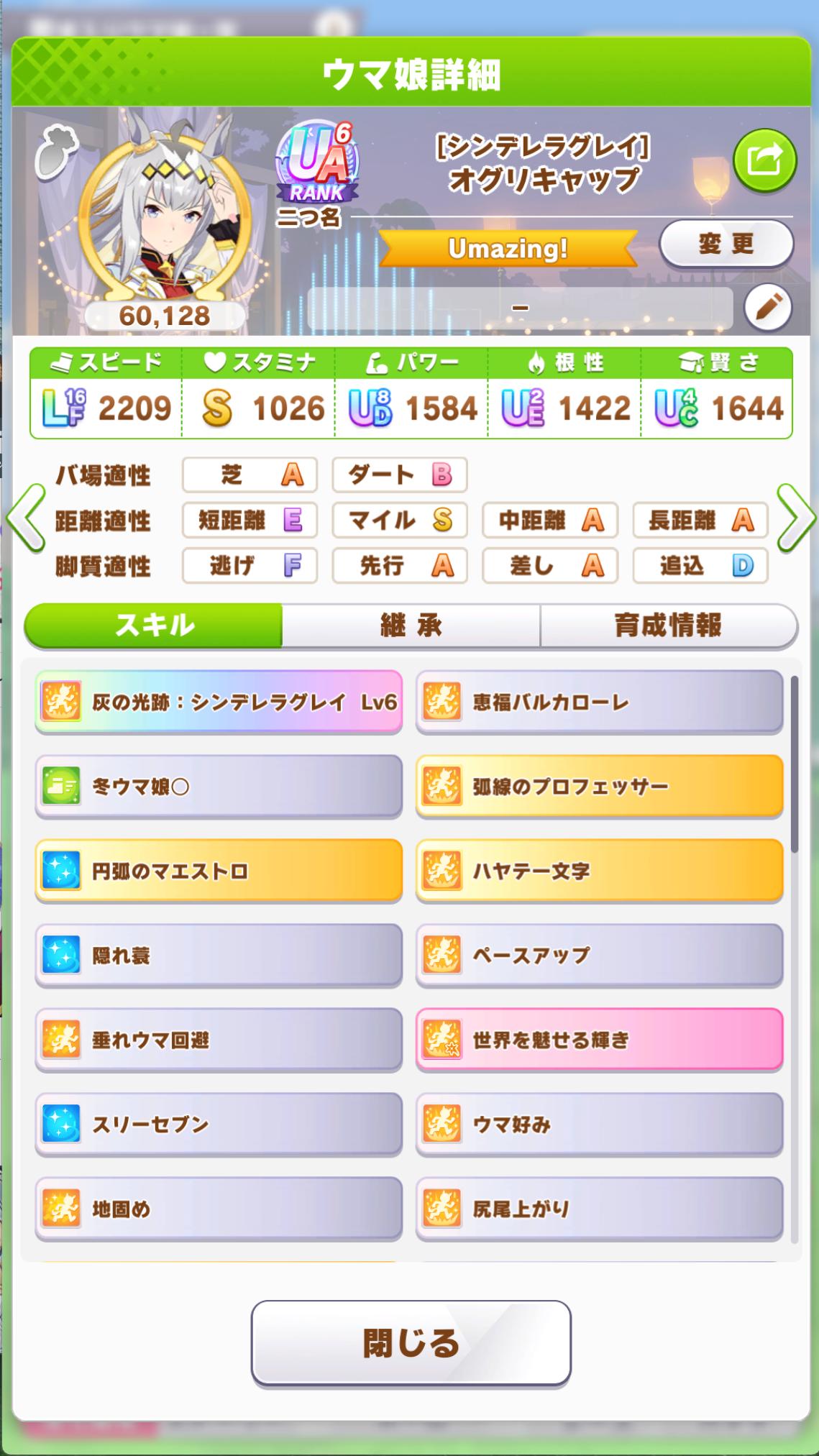Tap the 変更 button
The width and height of the screenshot is (819, 1456).
726,244
